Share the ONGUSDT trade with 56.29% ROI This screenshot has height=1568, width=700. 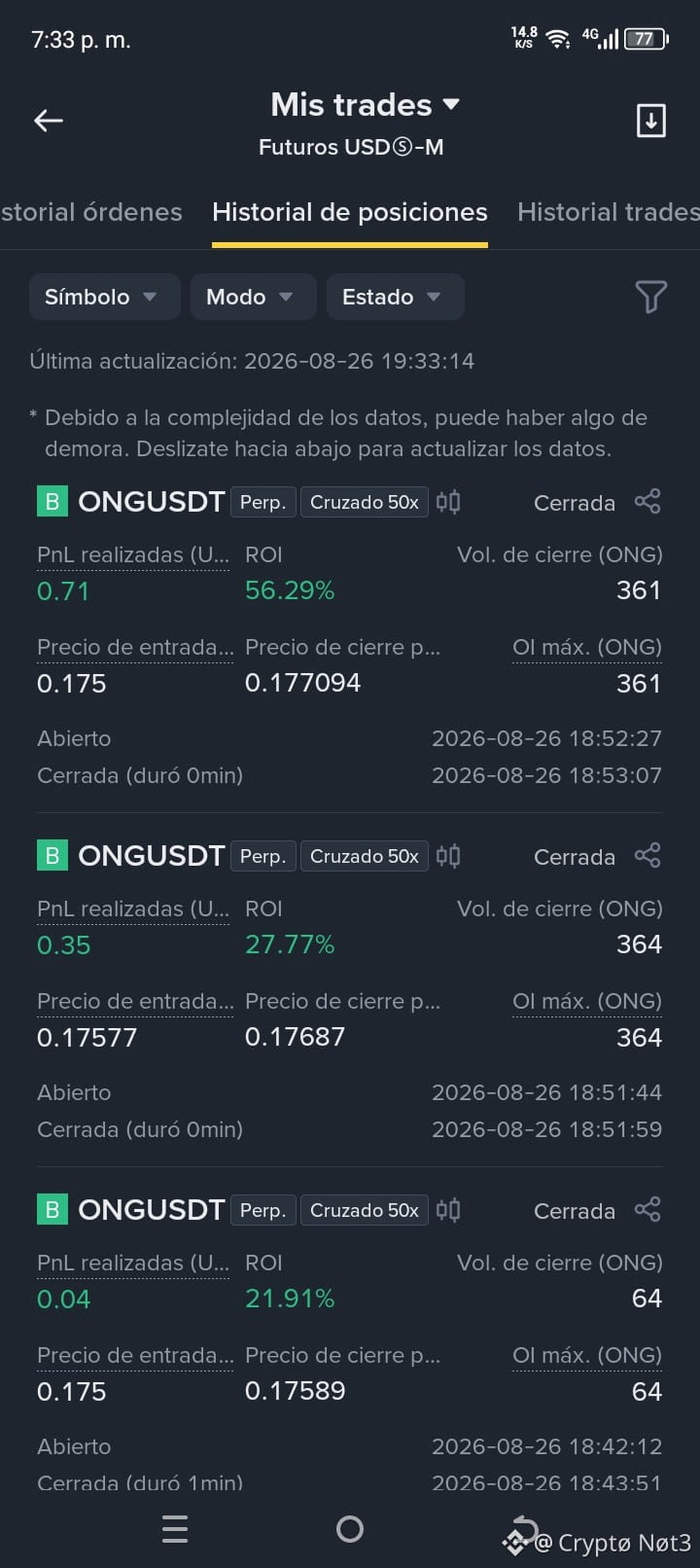point(647,502)
